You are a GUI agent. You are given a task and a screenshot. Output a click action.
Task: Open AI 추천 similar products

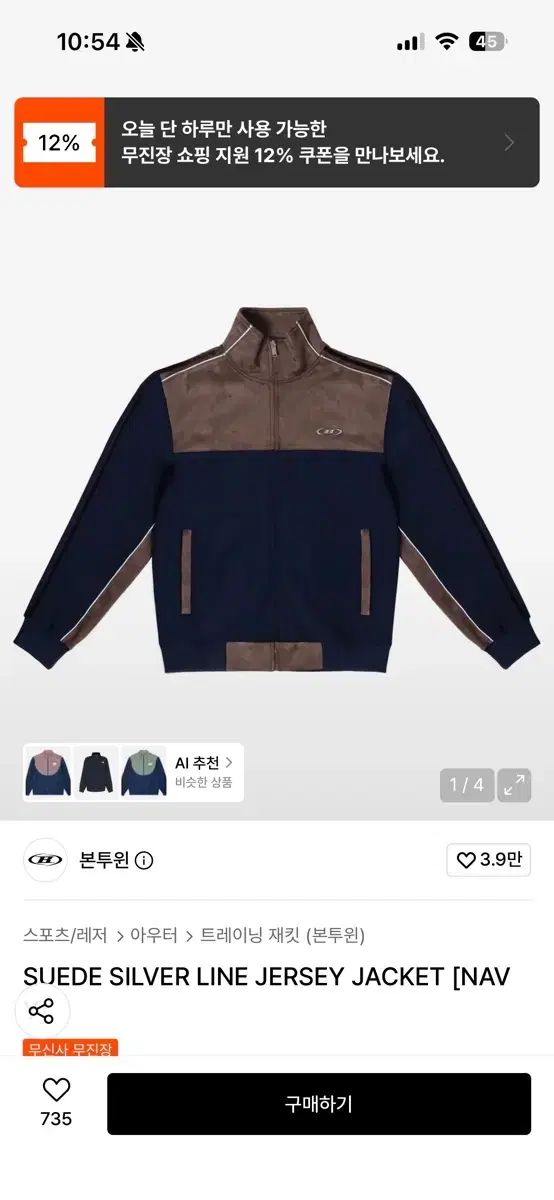pos(205,771)
